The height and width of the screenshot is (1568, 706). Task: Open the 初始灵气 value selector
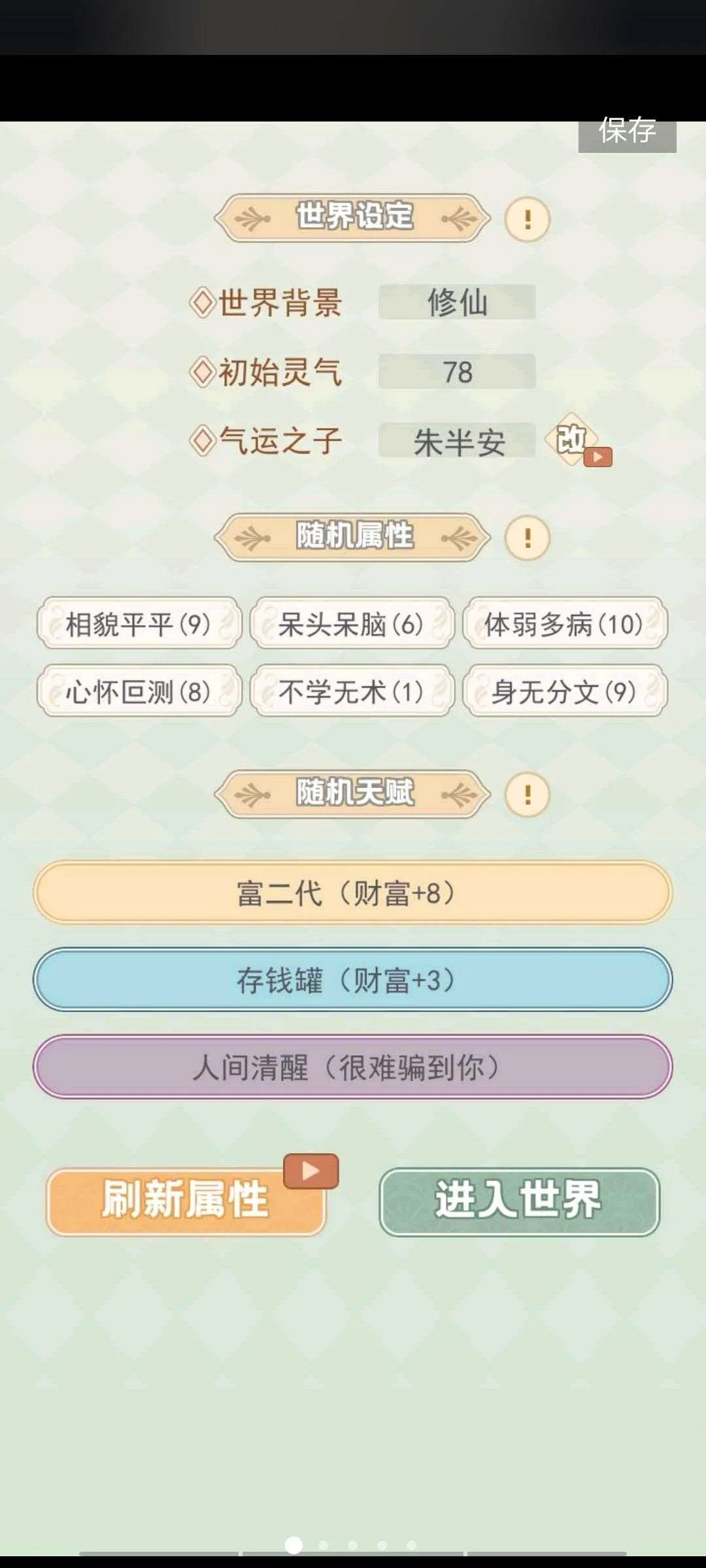[458, 371]
